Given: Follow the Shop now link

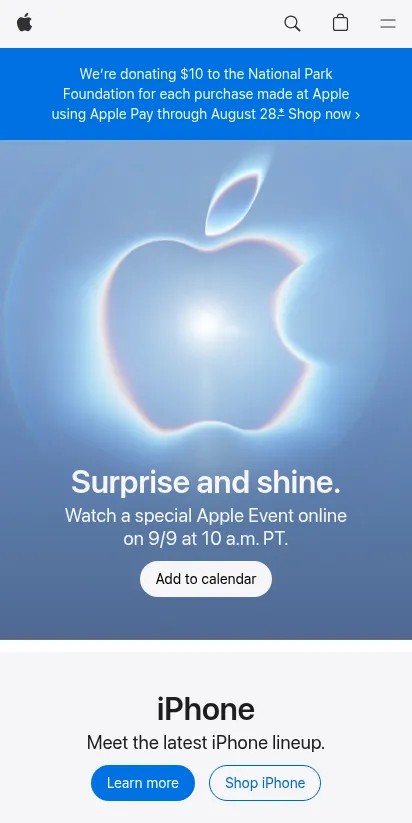Looking at the screenshot, I should (x=324, y=114).
